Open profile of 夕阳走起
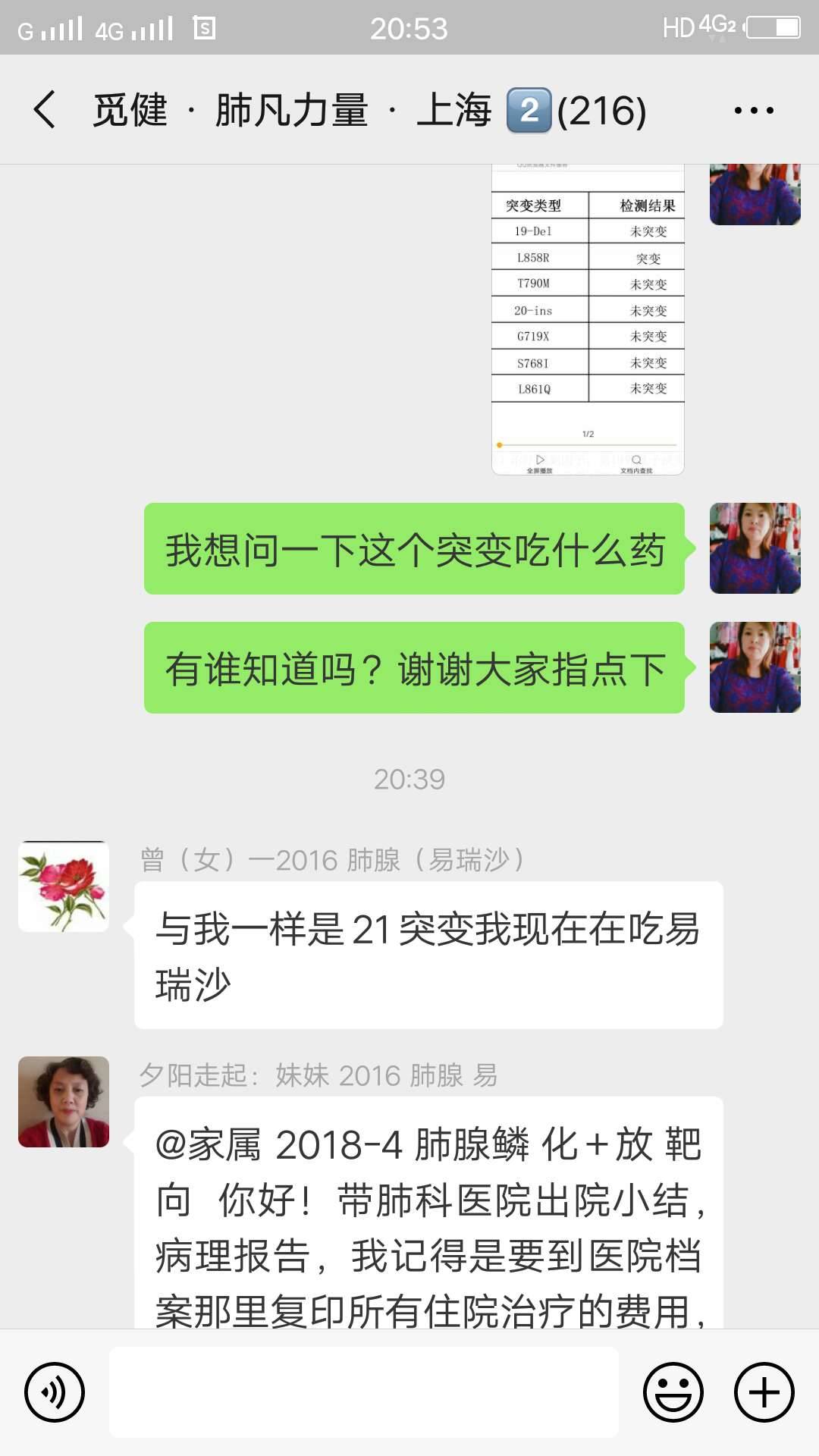The width and height of the screenshot is (819, 1456). pyautogui.click(x=64, y=1101)
